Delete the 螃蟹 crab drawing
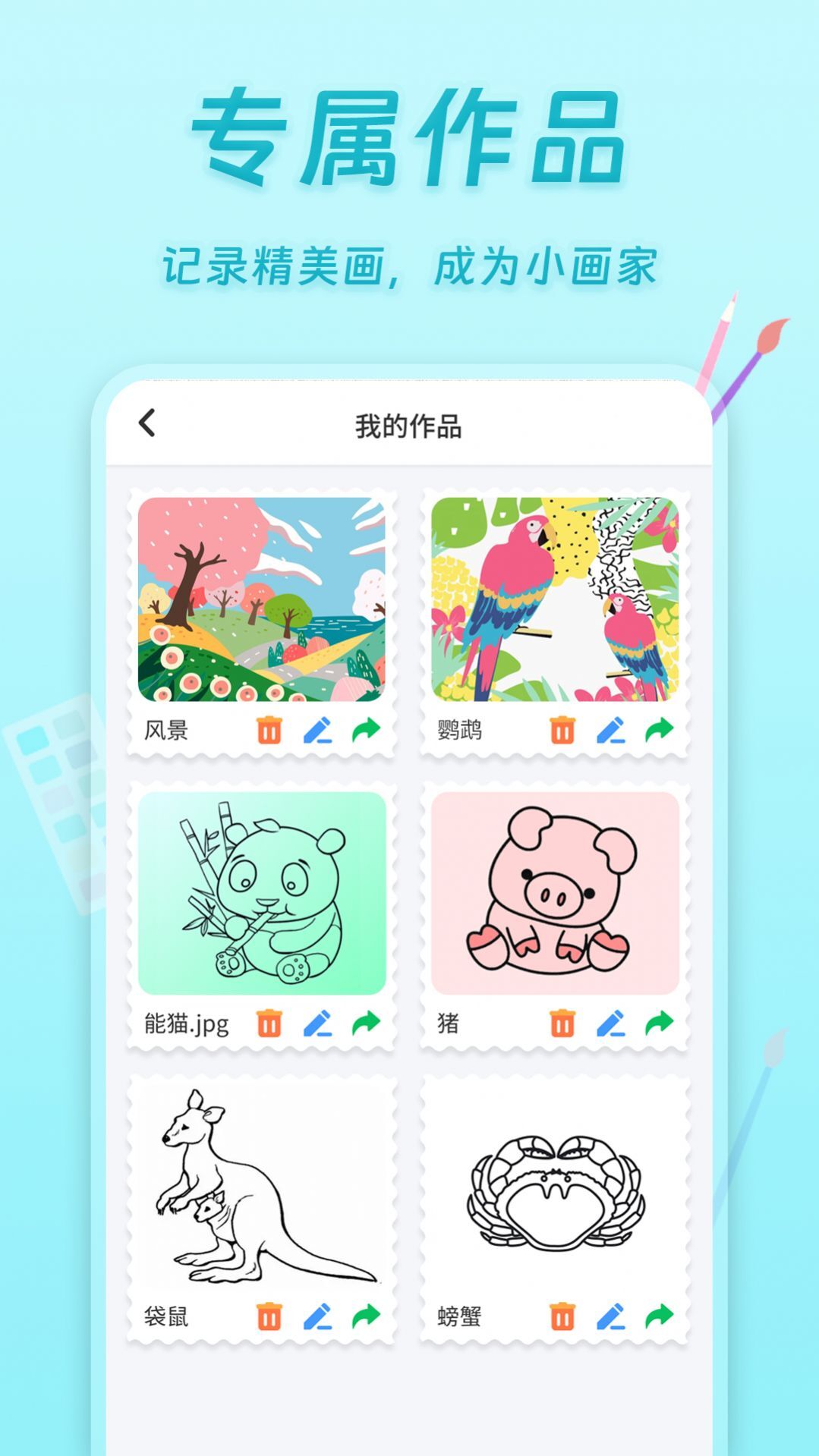The height and width of the screenshot is (1456, 819). click(x=560, y=1313)
